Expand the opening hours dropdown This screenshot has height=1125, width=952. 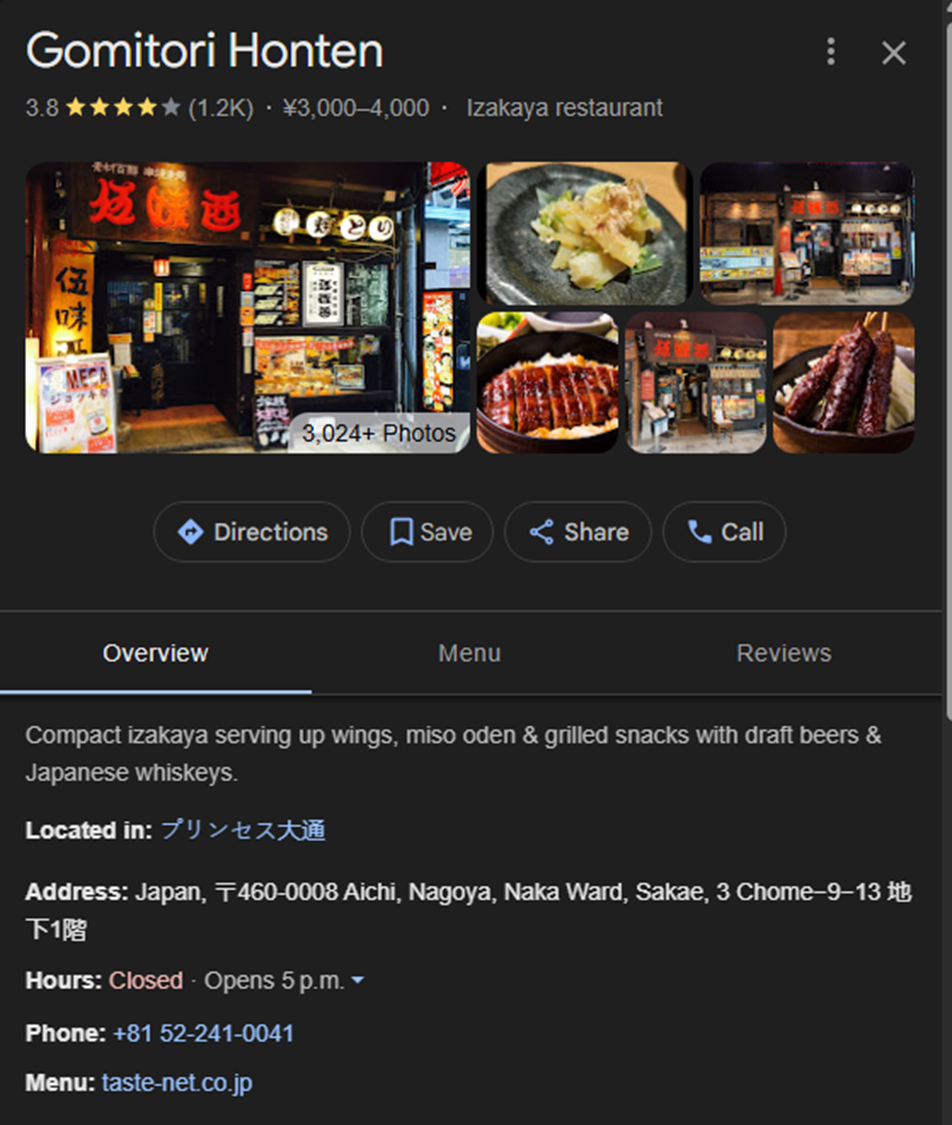358,981
